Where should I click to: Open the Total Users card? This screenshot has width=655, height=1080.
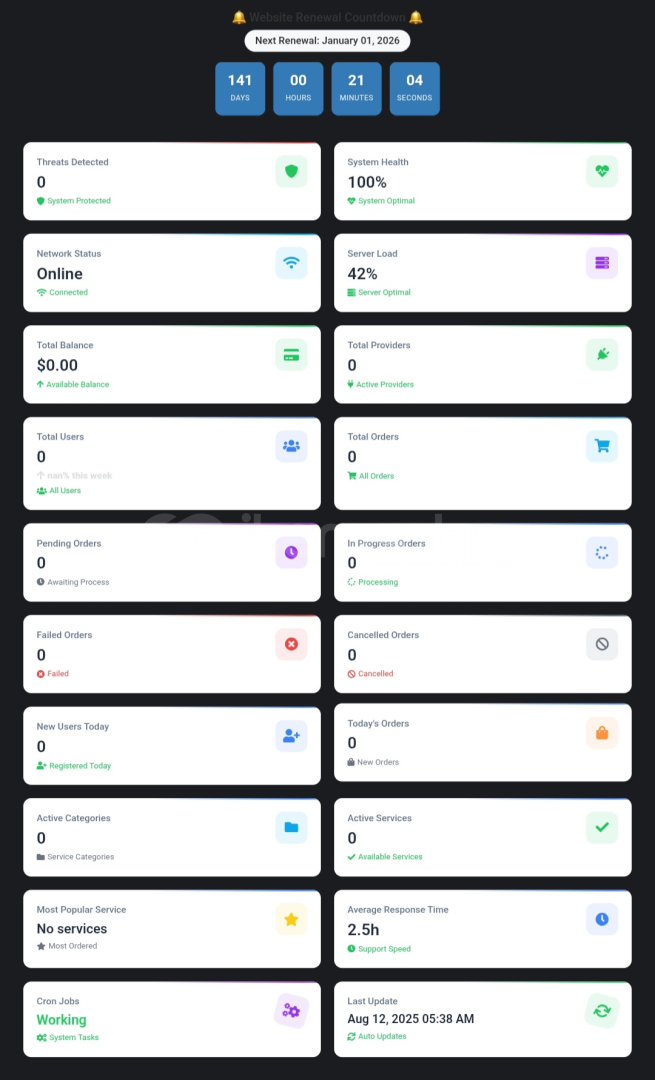171,463
